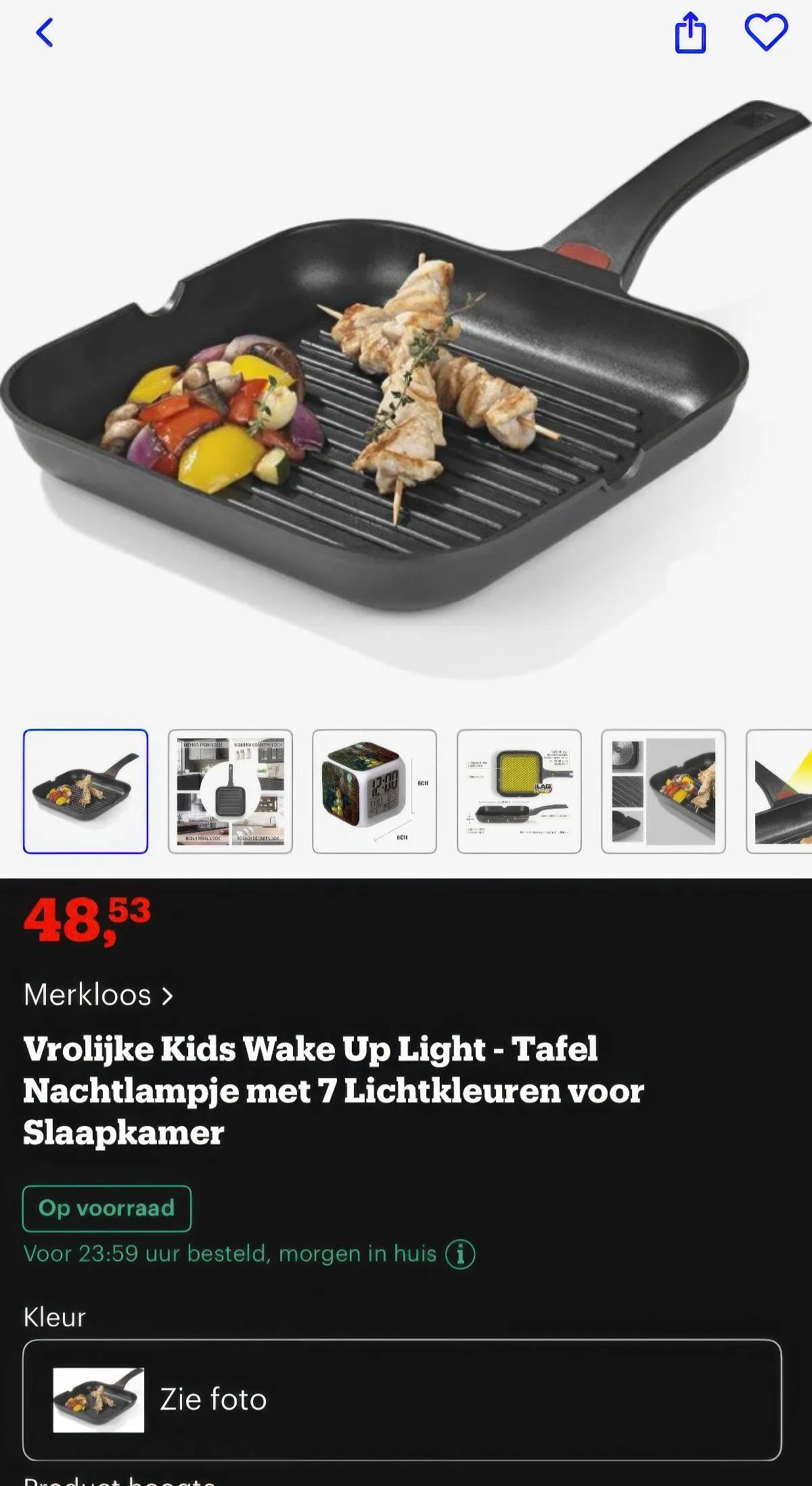Go back to the previous page
This screenshot has height=1486, width=812.
(x=45, y=32)
